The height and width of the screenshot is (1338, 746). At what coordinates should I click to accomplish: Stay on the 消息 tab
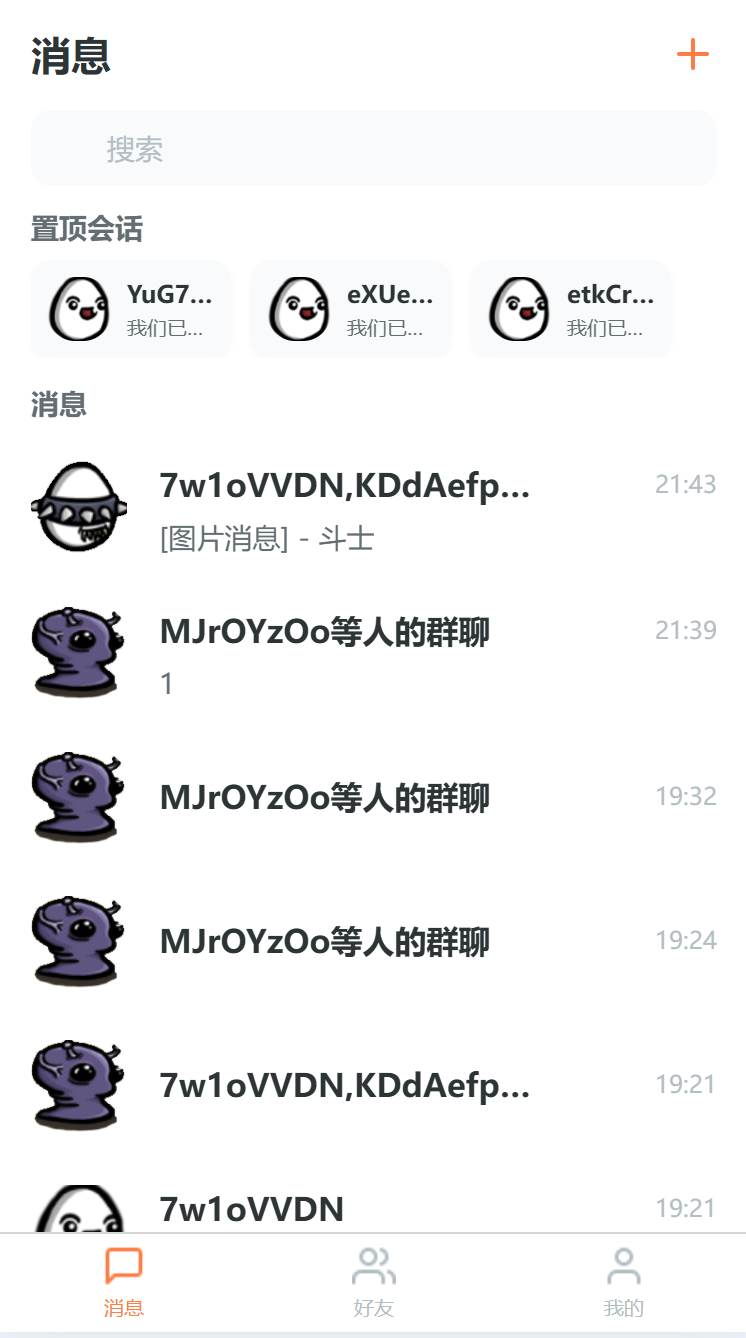(124, 1283)
